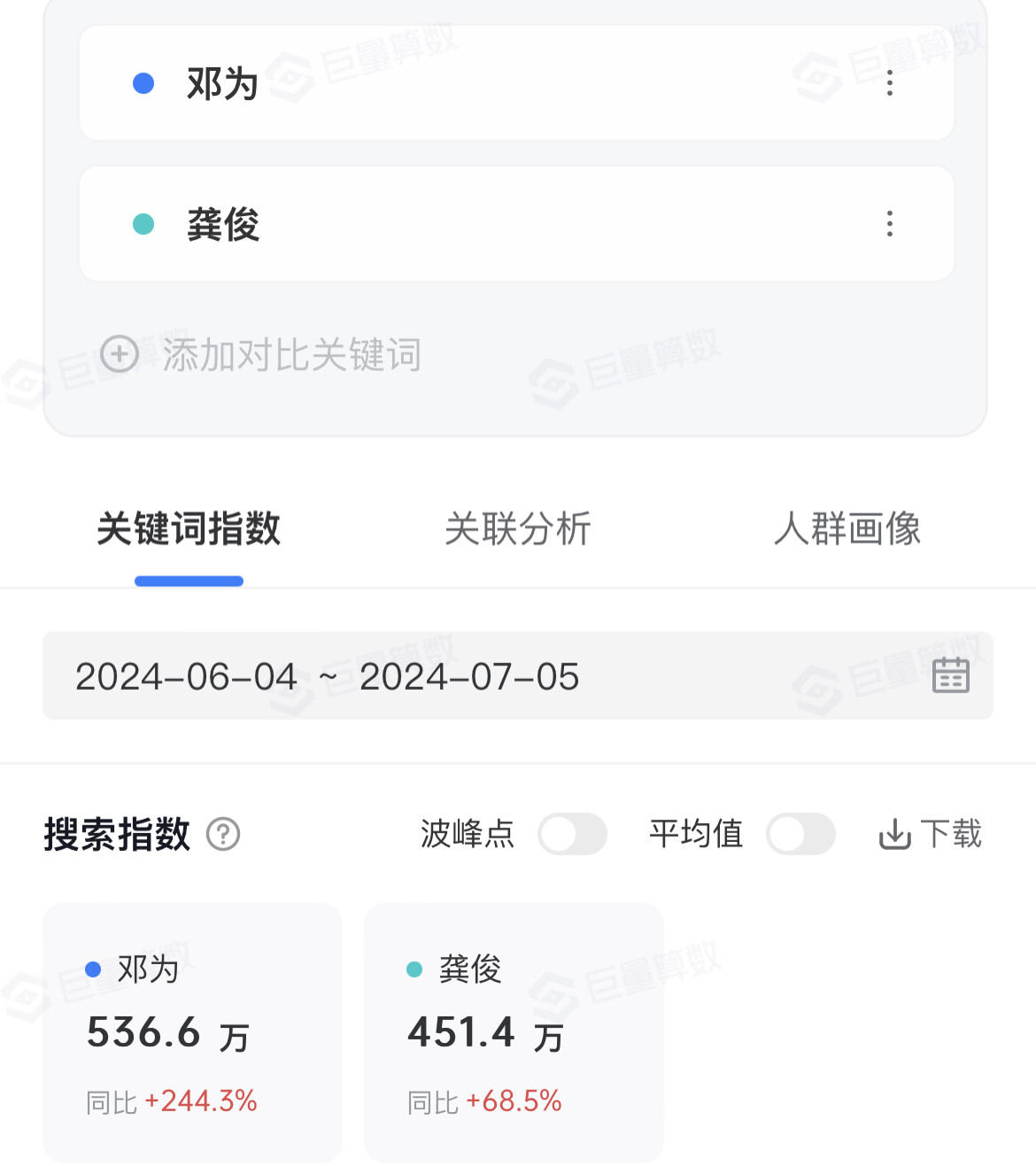Viewport: 1036px width, 1166px height.
Task: Select the 关键词指数 tab
Action: (x=189, y=529)
